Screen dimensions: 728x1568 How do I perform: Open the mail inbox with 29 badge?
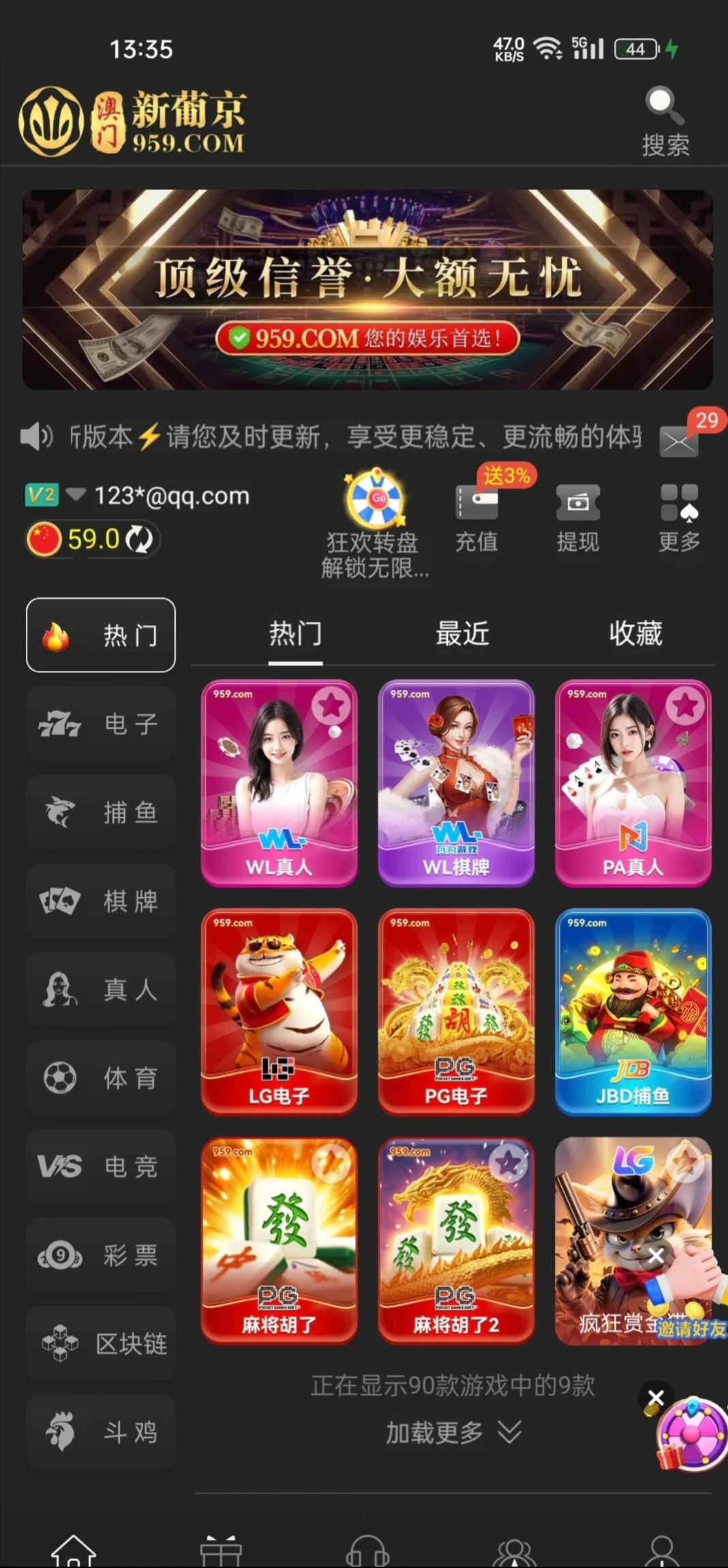[x=679, y=442]
